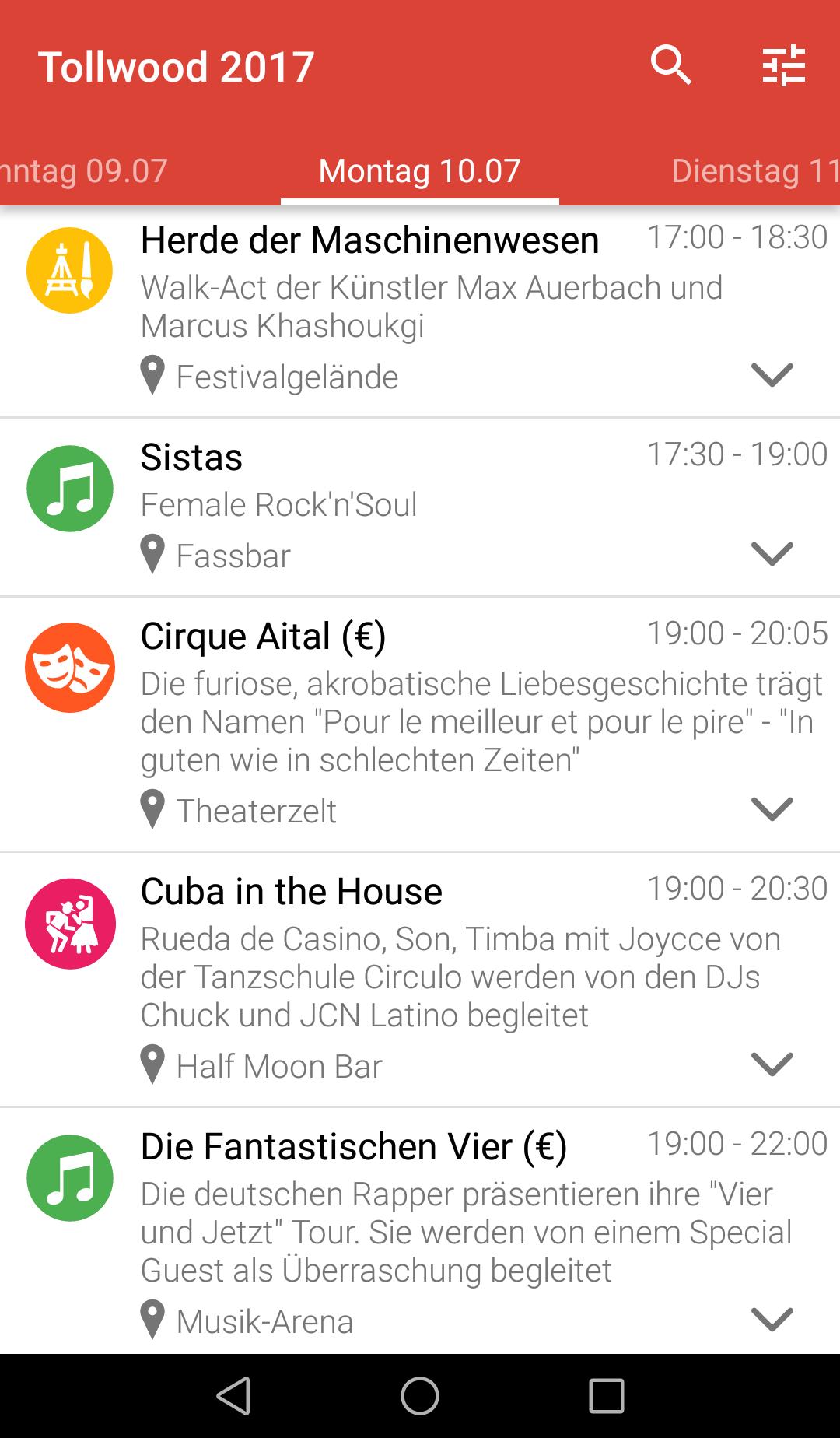The width and height of the screenshot is (840, 1438).
Task: Open the Cirque Aital event
Action: [263, 637]
